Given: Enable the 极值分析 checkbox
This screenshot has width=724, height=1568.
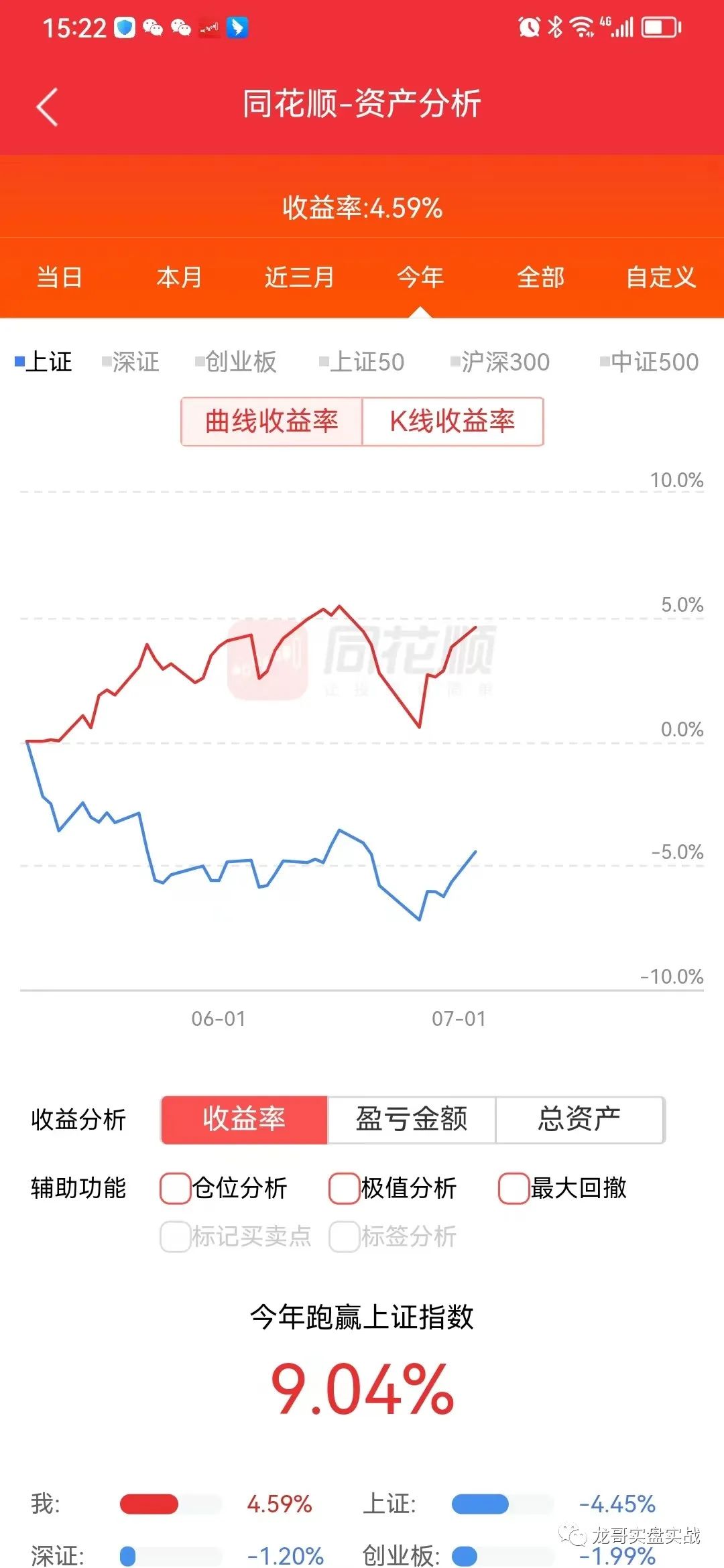Looking at the screenshot, I should pos(344,1188).
